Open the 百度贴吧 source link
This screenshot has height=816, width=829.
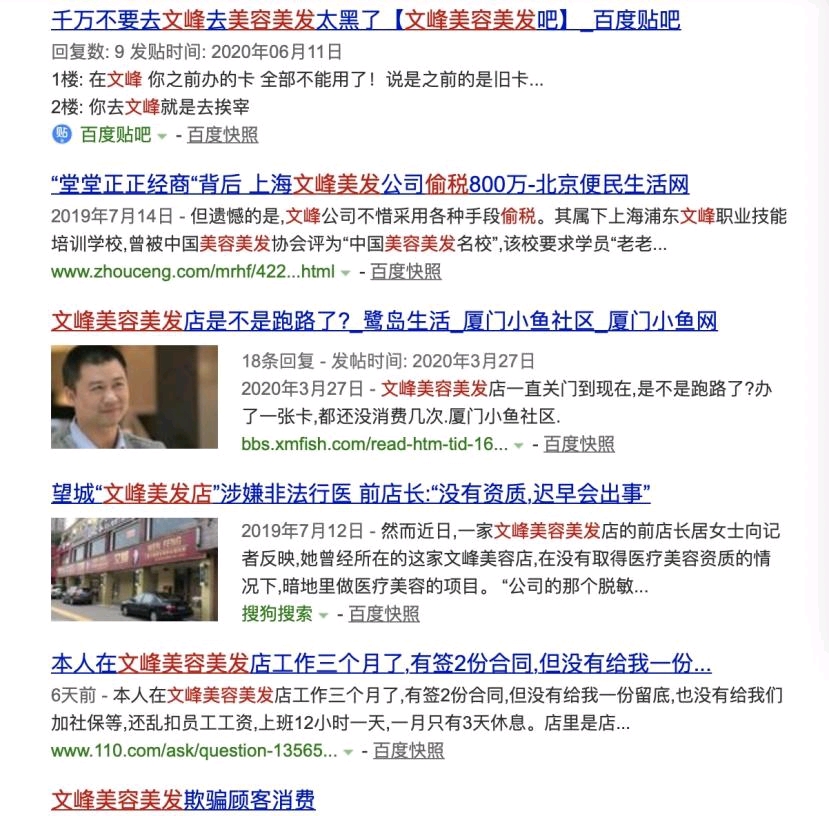[x=115, y=135]
